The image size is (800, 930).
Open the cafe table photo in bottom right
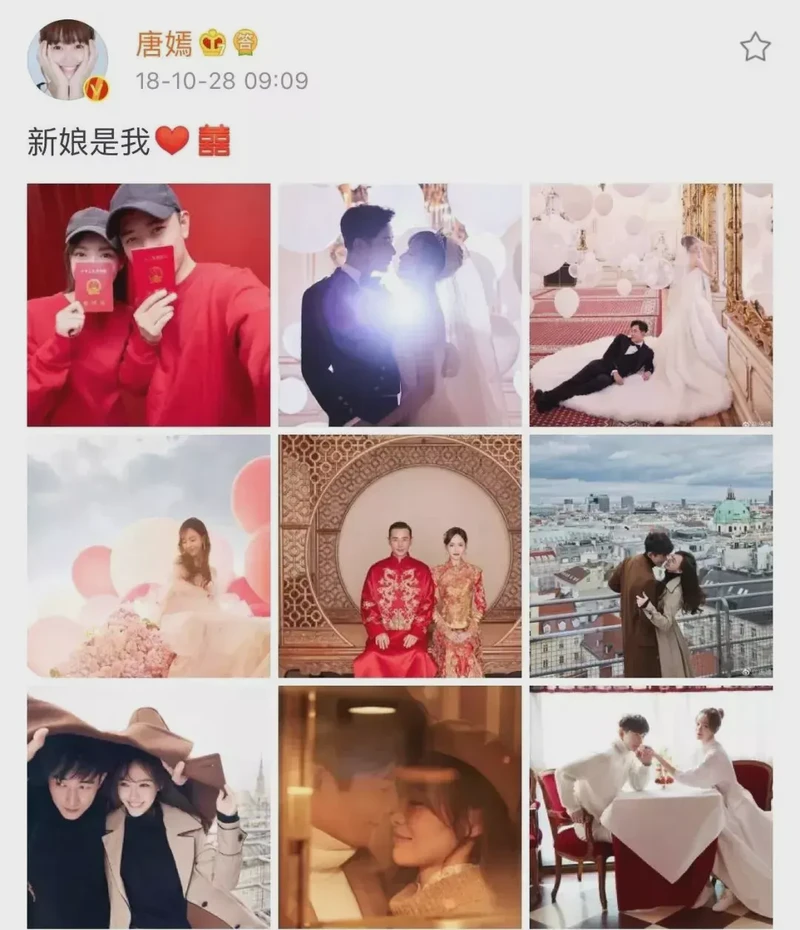(x=650, y=810)
